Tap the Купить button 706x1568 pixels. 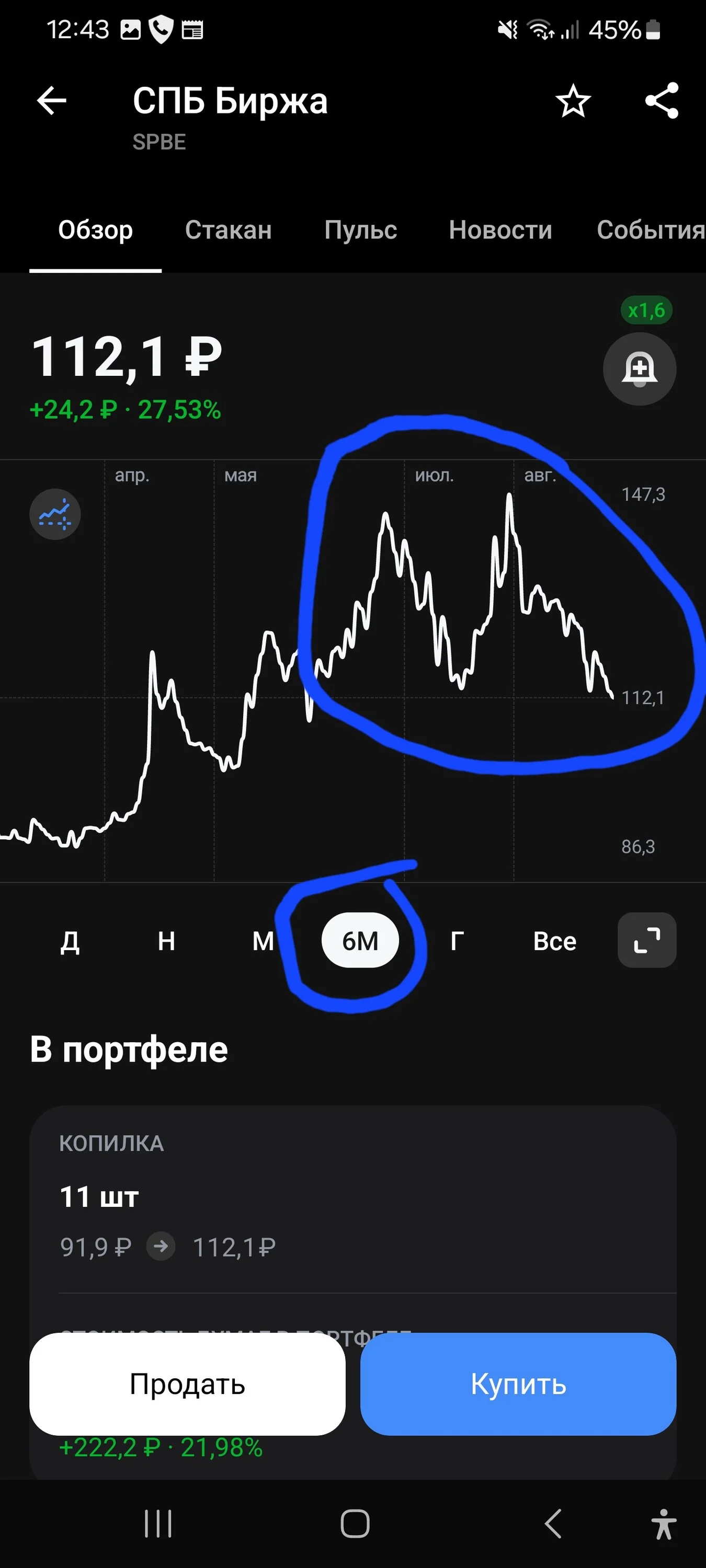pyautogui.click(x=518, y=1384)
